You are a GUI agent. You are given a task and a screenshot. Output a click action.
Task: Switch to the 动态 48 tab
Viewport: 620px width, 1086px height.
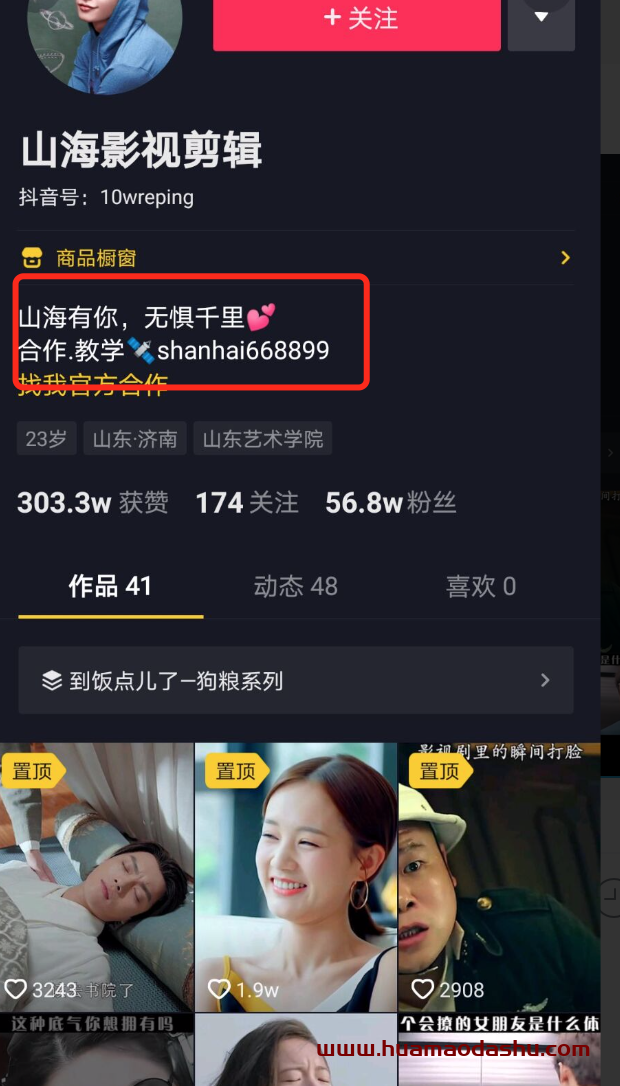coord(295,586)
